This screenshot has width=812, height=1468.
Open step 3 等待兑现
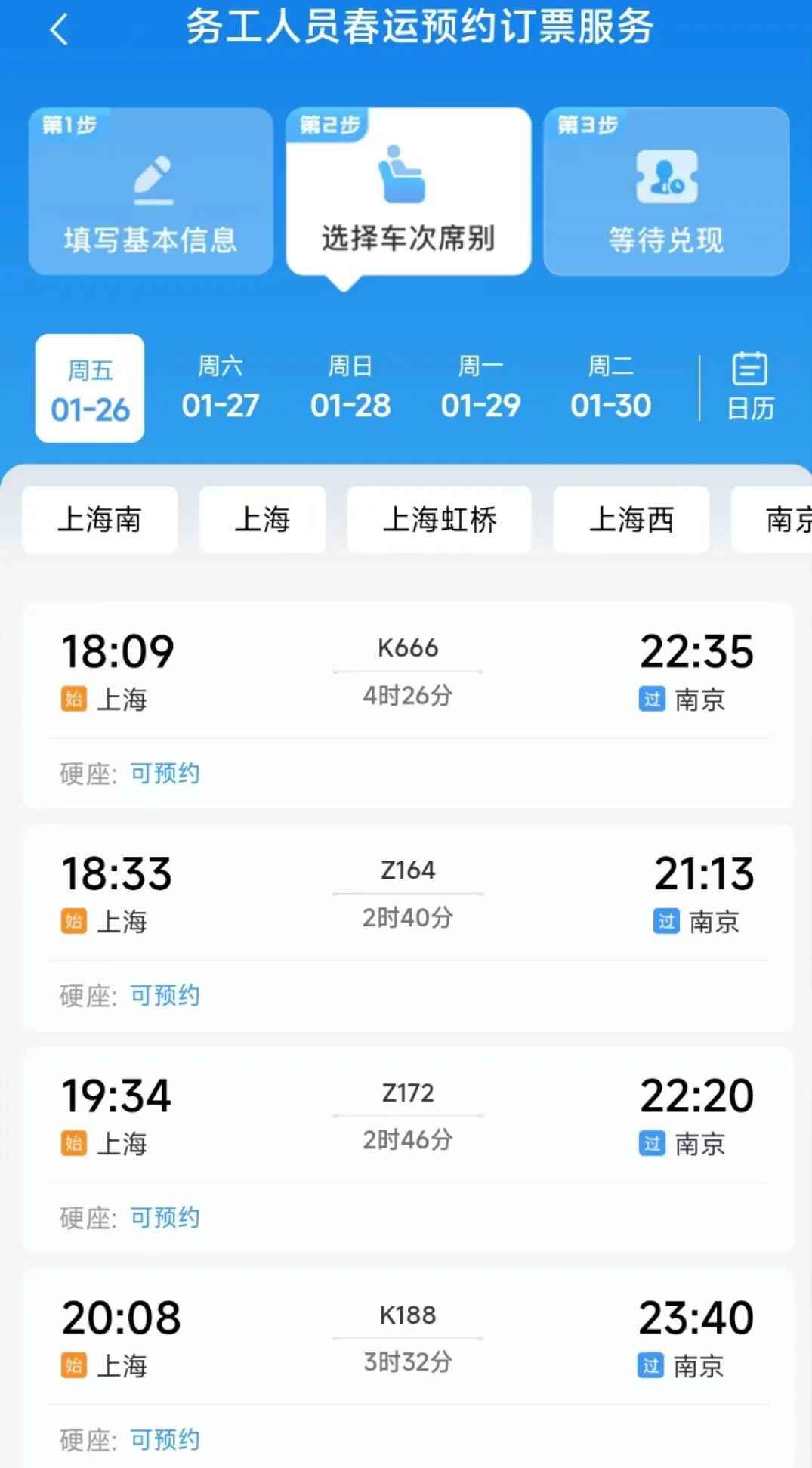click(x=666, y=192)
